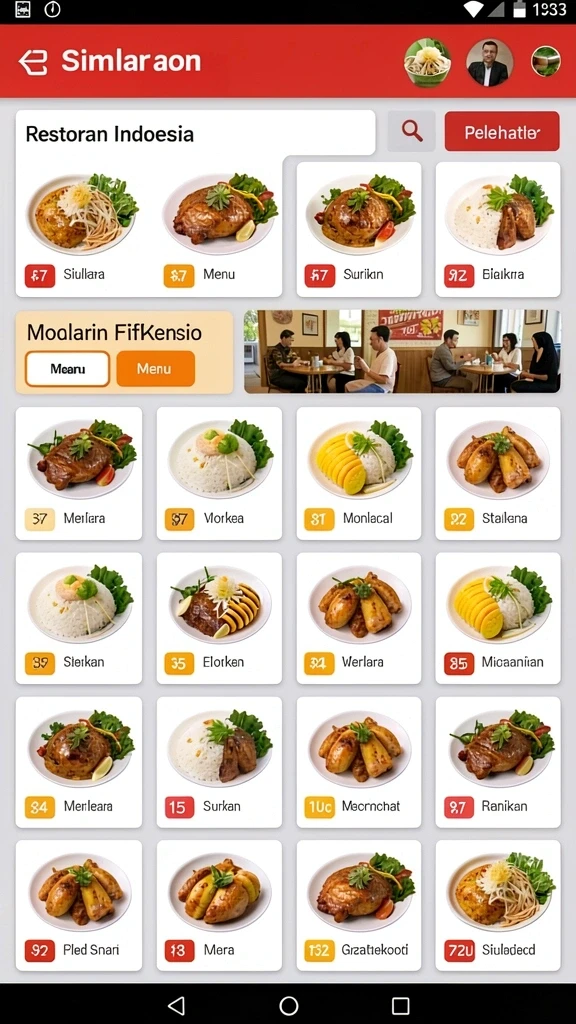Screen dimensions: 576x1024
Task: Select the white Mearu button
Action: point(67,369)
